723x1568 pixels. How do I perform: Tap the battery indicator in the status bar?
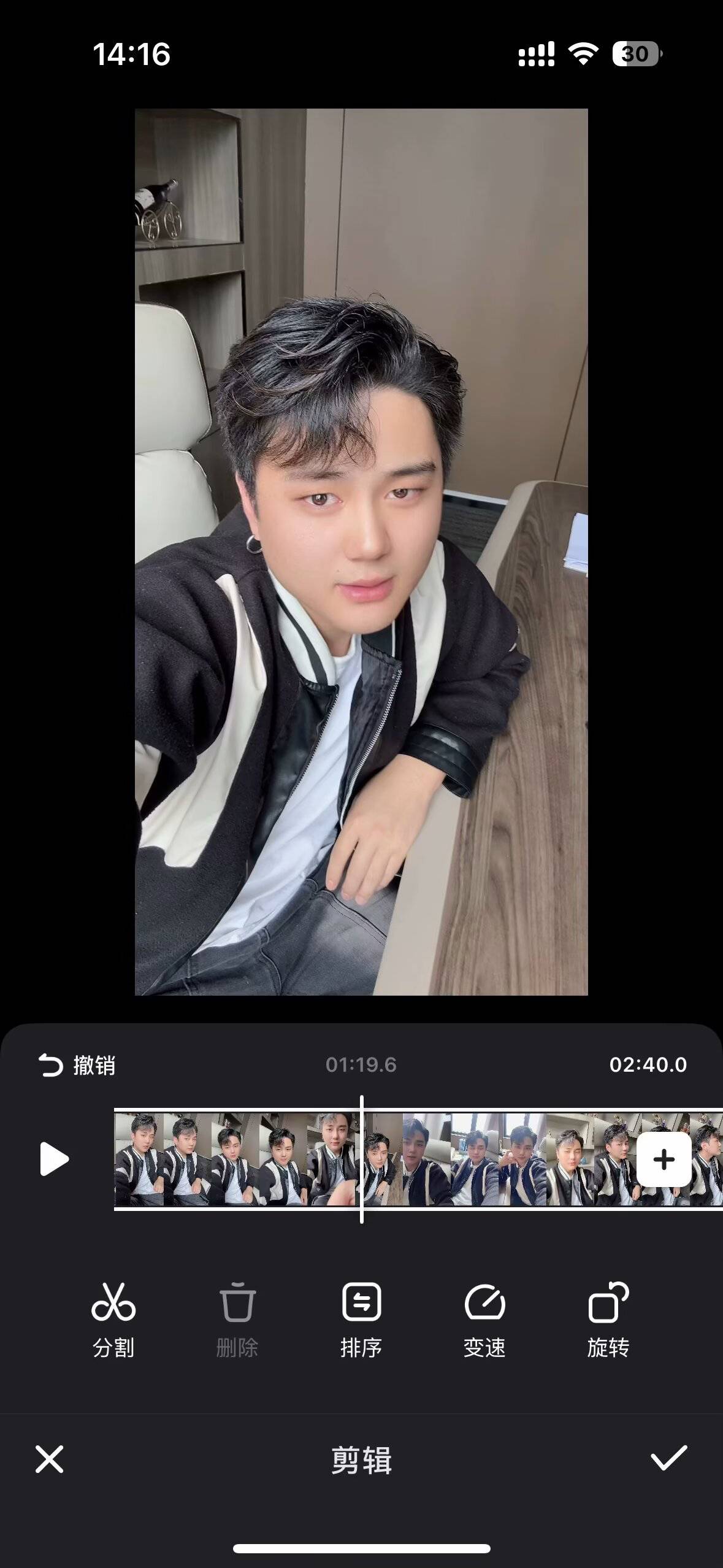tap(634, 54)
